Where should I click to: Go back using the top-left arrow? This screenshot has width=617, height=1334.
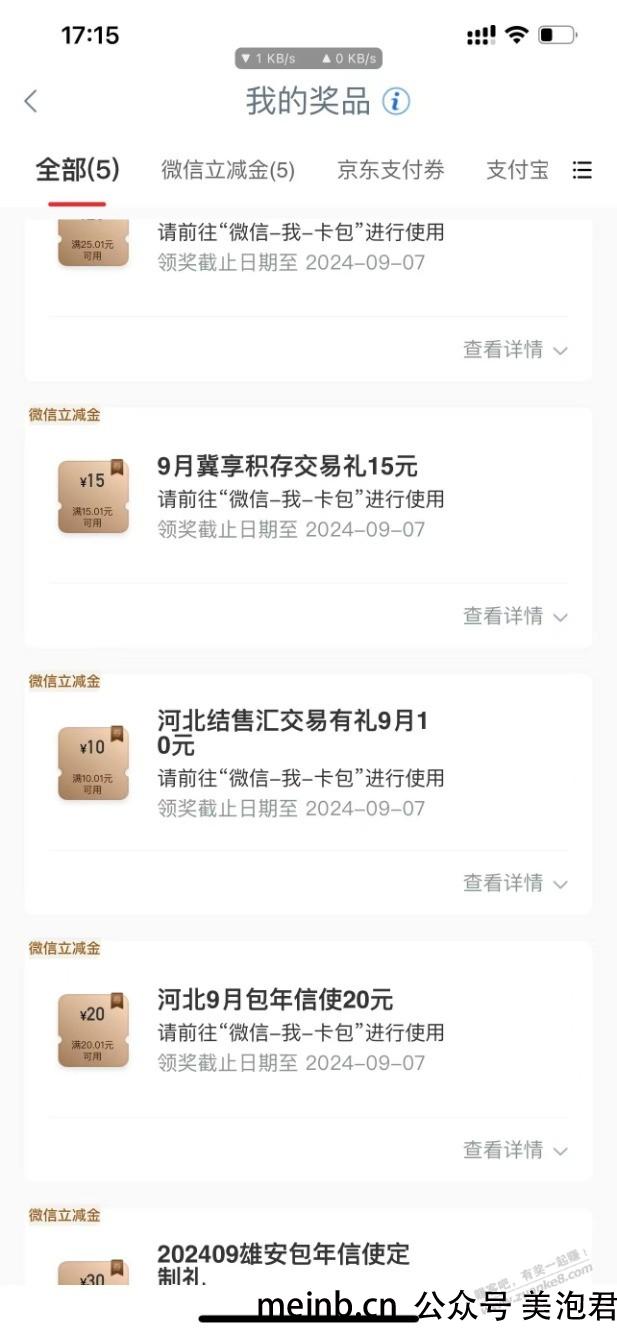31,101
